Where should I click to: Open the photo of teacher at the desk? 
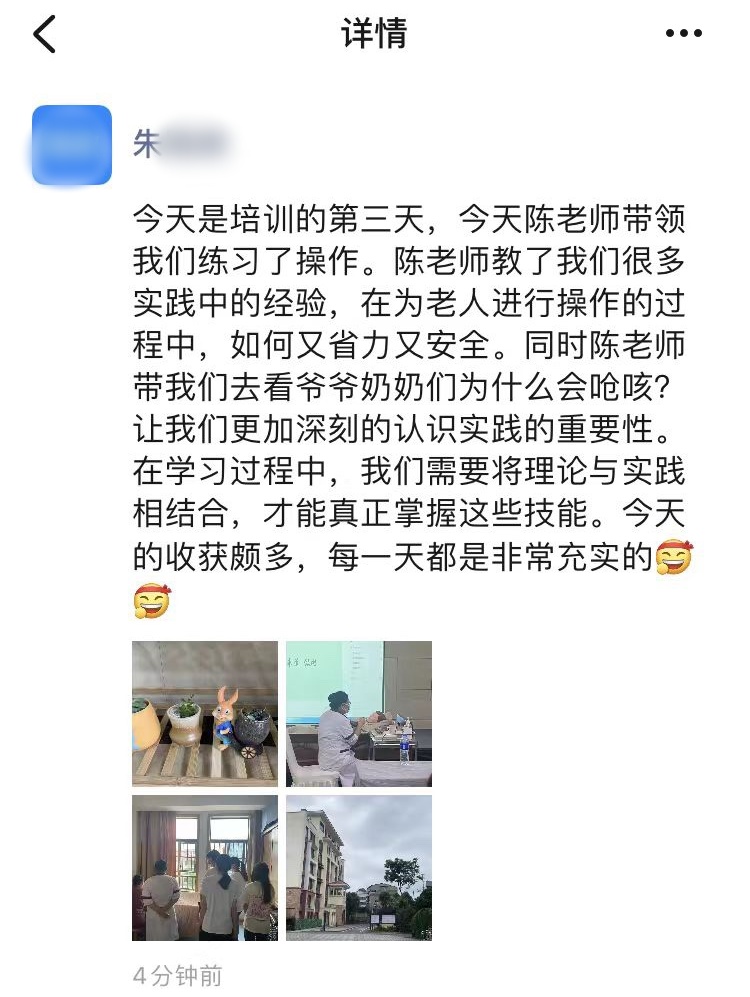[359, 713]
